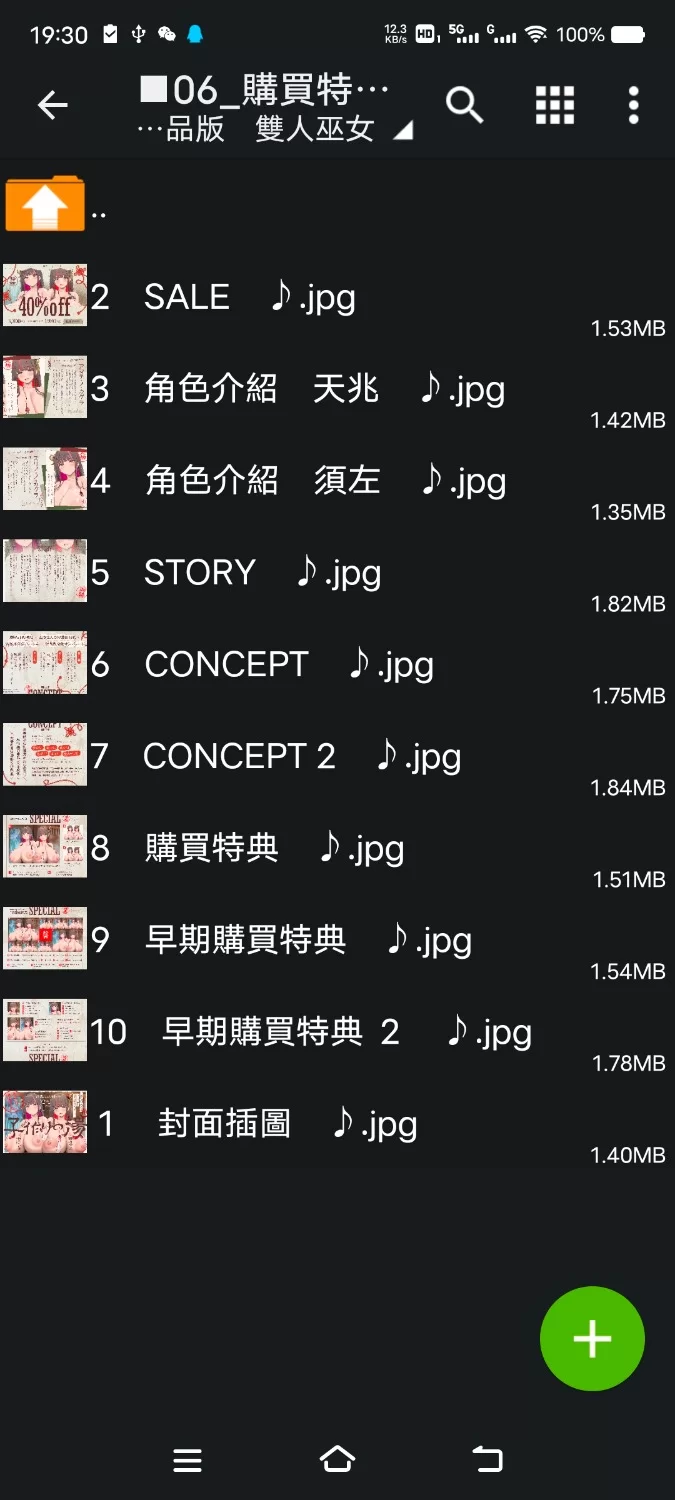Image resolution: width=675 pixels, height=1500 pixels.
Task: Expand the folder path dropdown title
Action: click(275, 110)
